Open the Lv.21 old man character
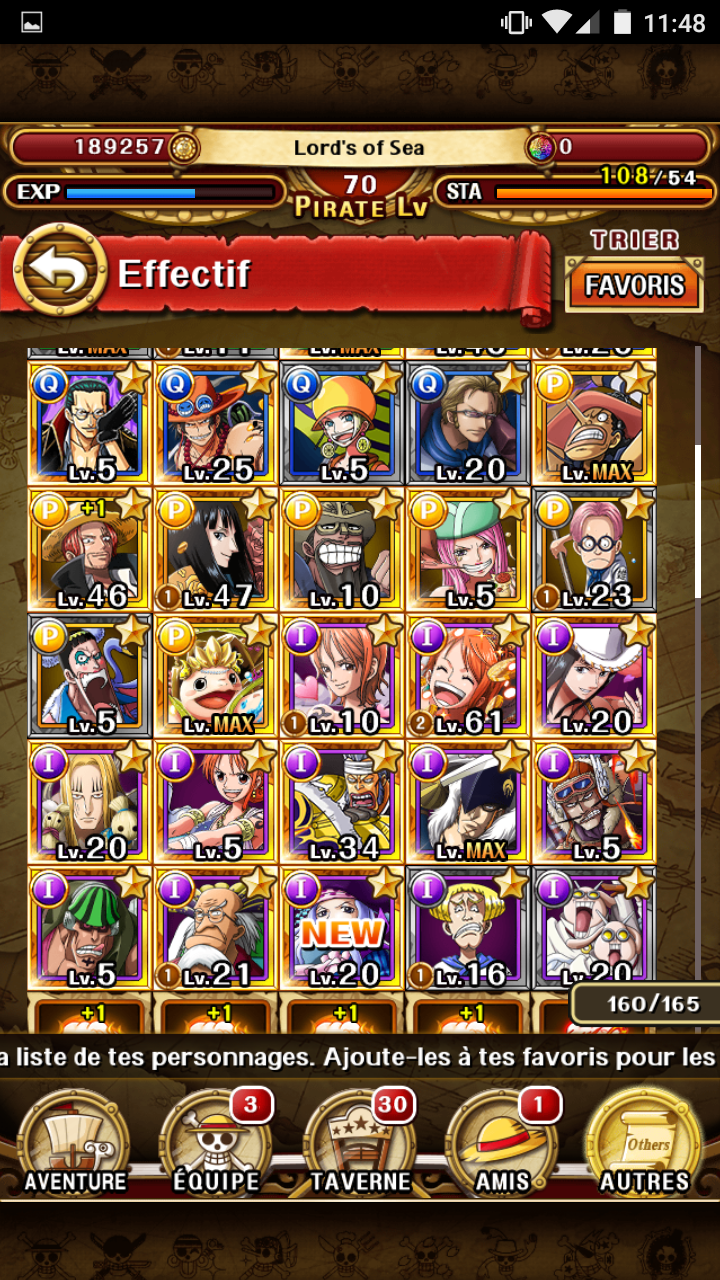The width and height of the screenshot is (720, 1280). click(x=216, y=928)
